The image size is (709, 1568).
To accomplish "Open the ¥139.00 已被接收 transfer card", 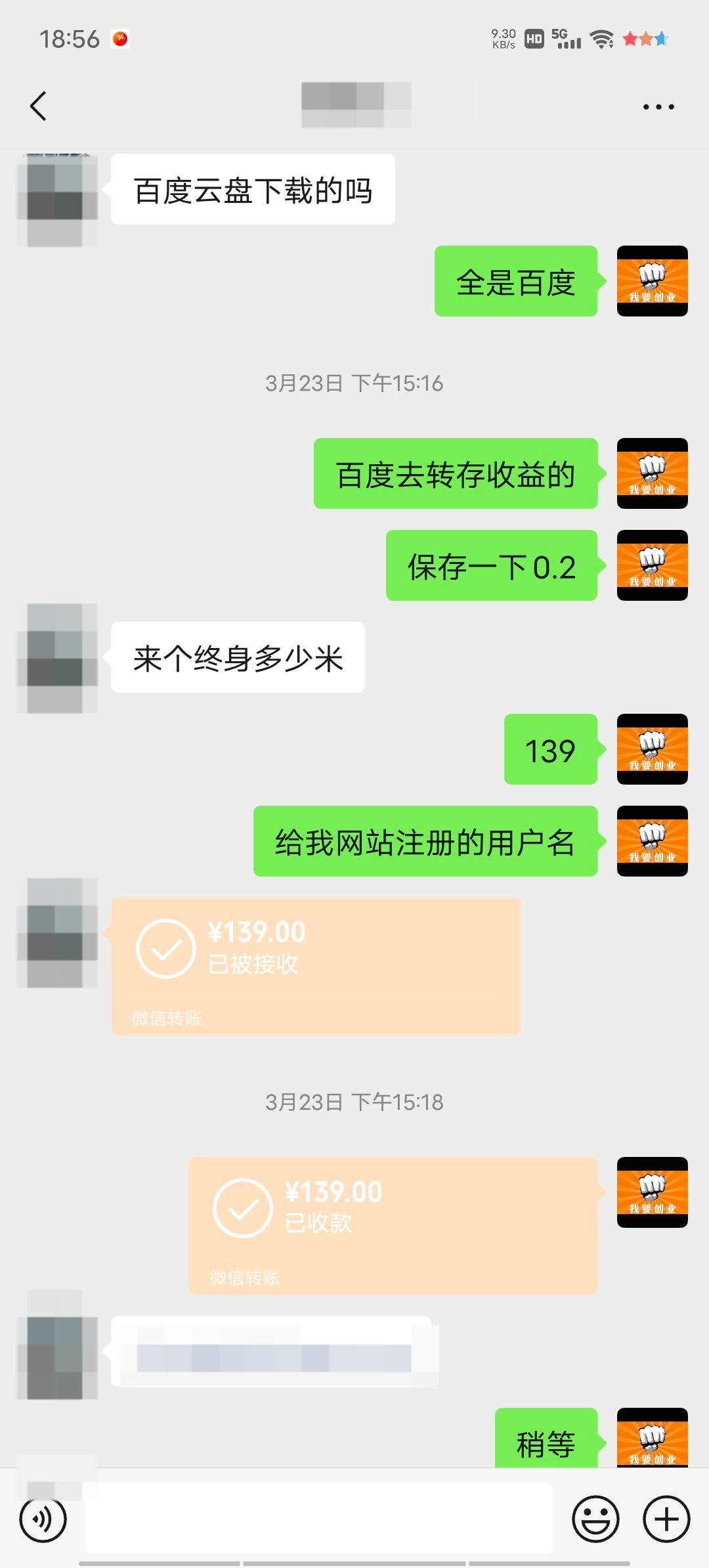I will pos(315,966).
